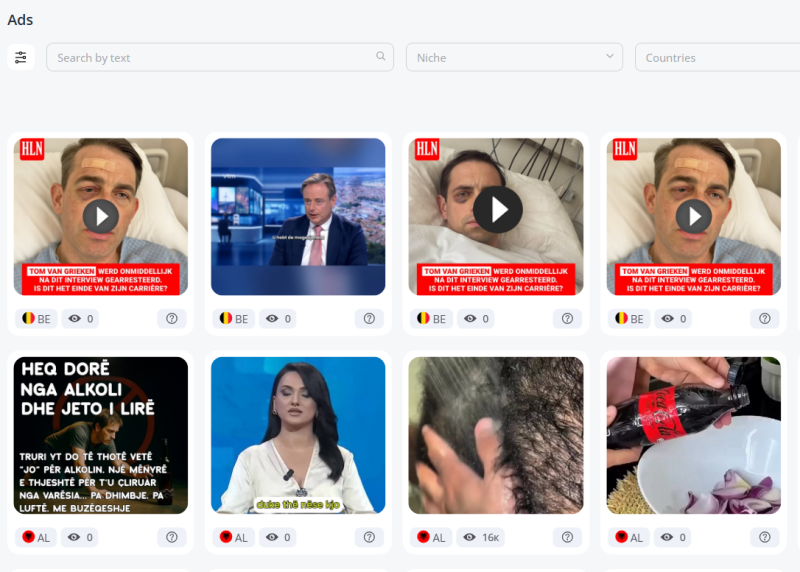Open the filter settings icon
Viewport: 800px width, 572px height.
tap(21, 57)
